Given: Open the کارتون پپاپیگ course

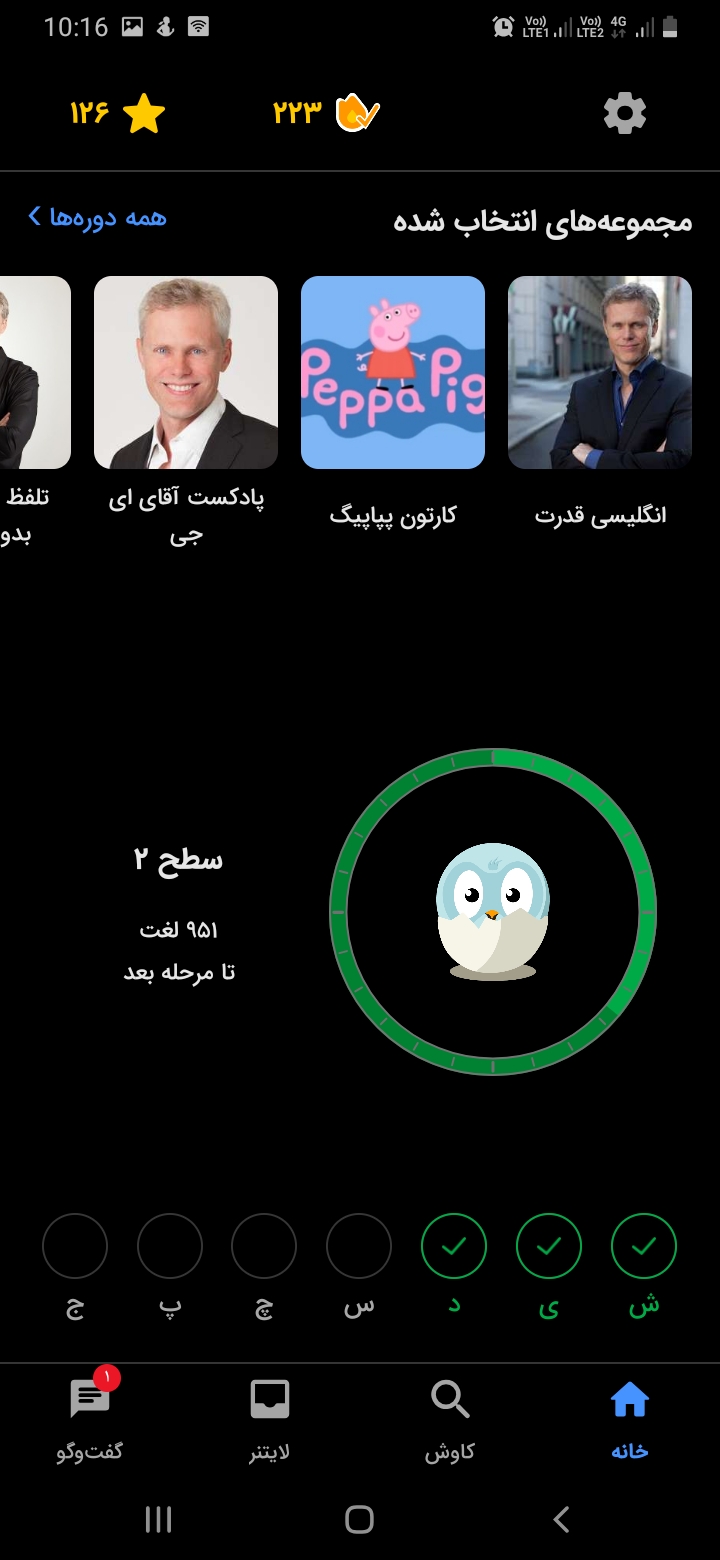Looking at the screenshot, I should 393,401.
